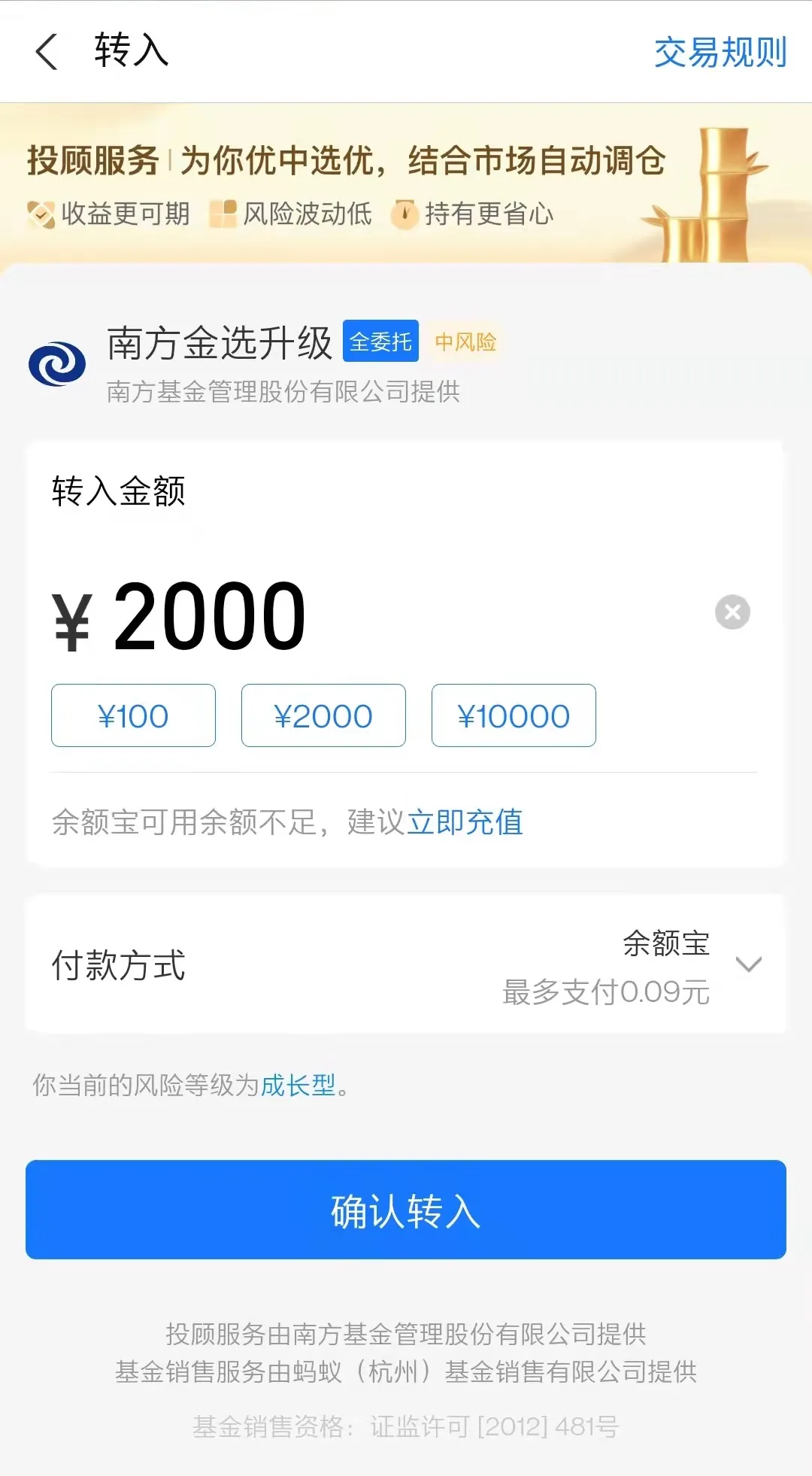Go back from the 转入 page
Viewport: 812px width, 1476px height.
pos(47,52)
